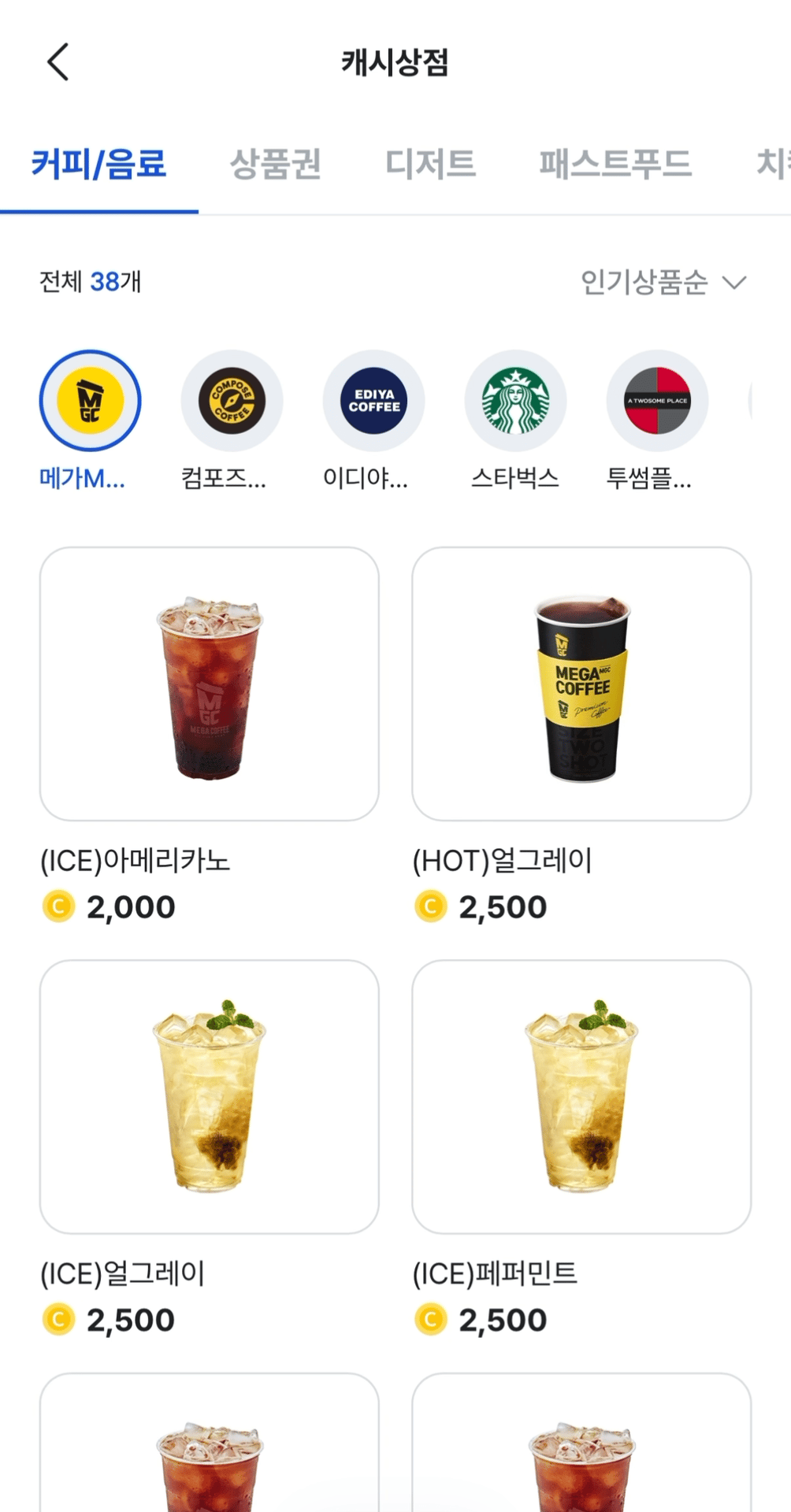The image size is (791, 1512).
Task: Open the (ICE)얼그레이 product card
Action: click(x=210, y=1096)
